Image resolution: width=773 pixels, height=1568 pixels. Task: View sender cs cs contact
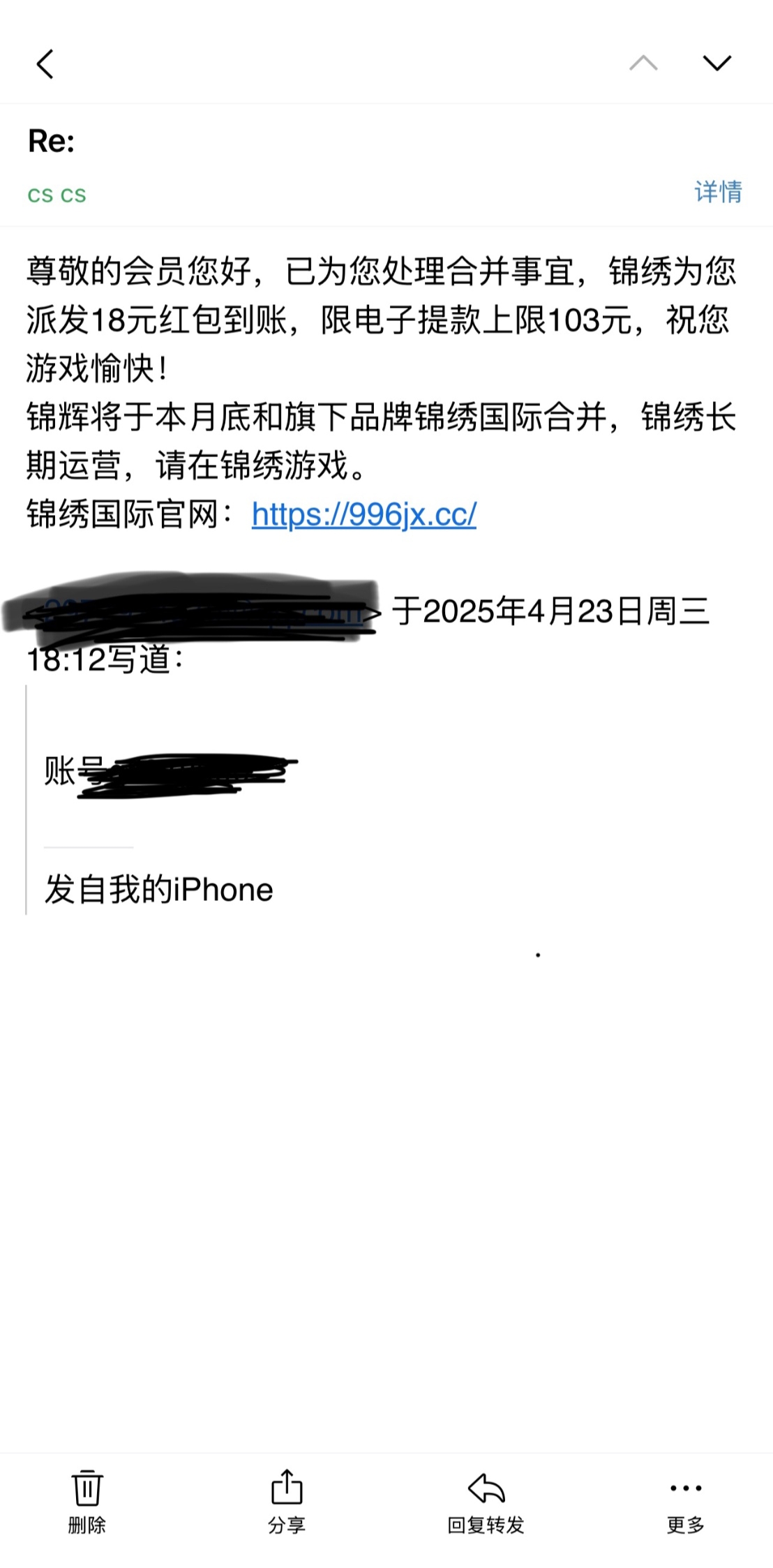57,195
